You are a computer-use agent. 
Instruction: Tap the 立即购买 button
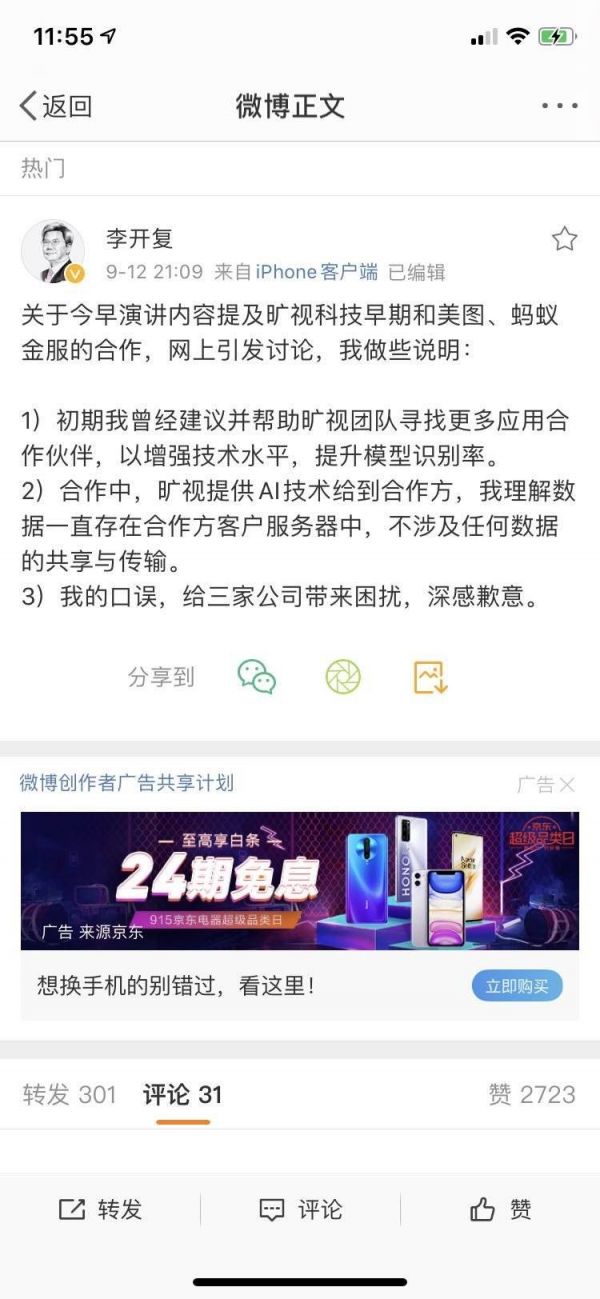(x=517, y=986)
